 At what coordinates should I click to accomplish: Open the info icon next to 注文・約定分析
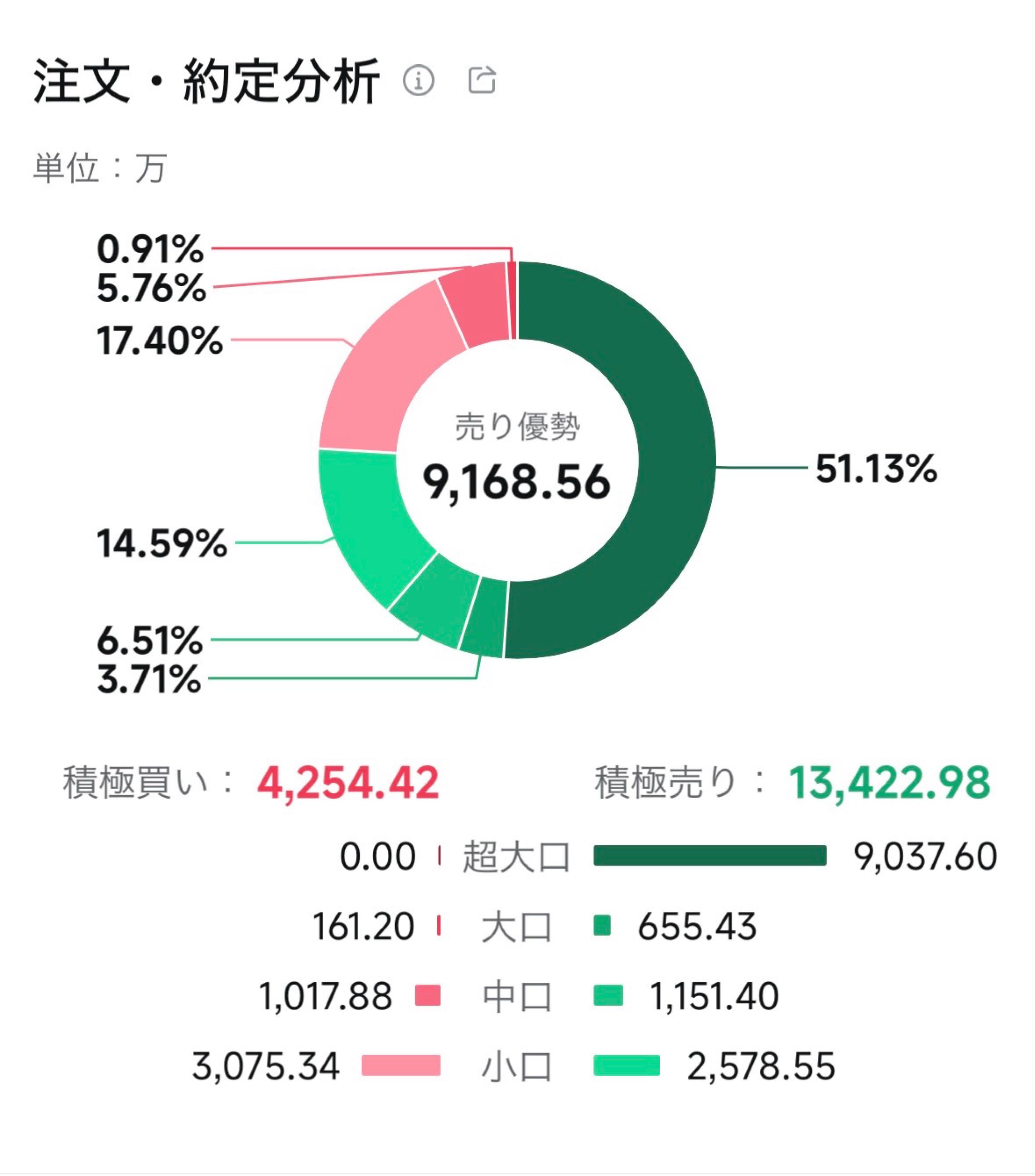(419, 80)
